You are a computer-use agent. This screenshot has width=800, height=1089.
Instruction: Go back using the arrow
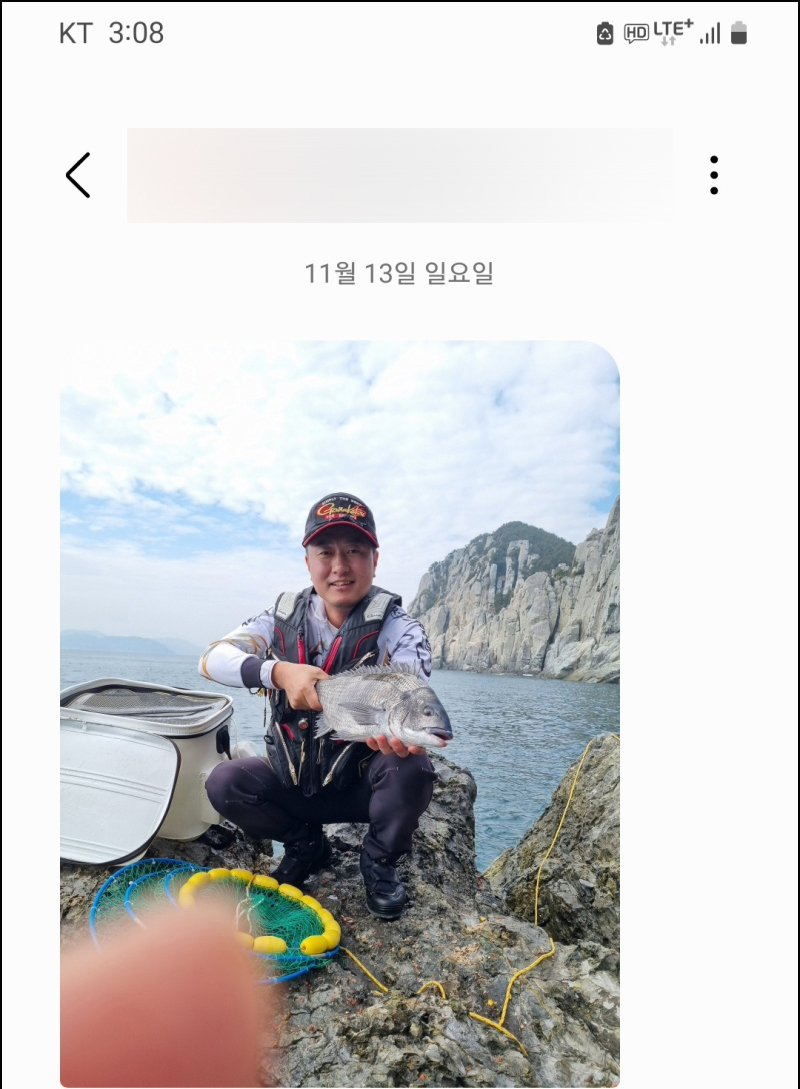pyautogui.click(x=78, y=175)
